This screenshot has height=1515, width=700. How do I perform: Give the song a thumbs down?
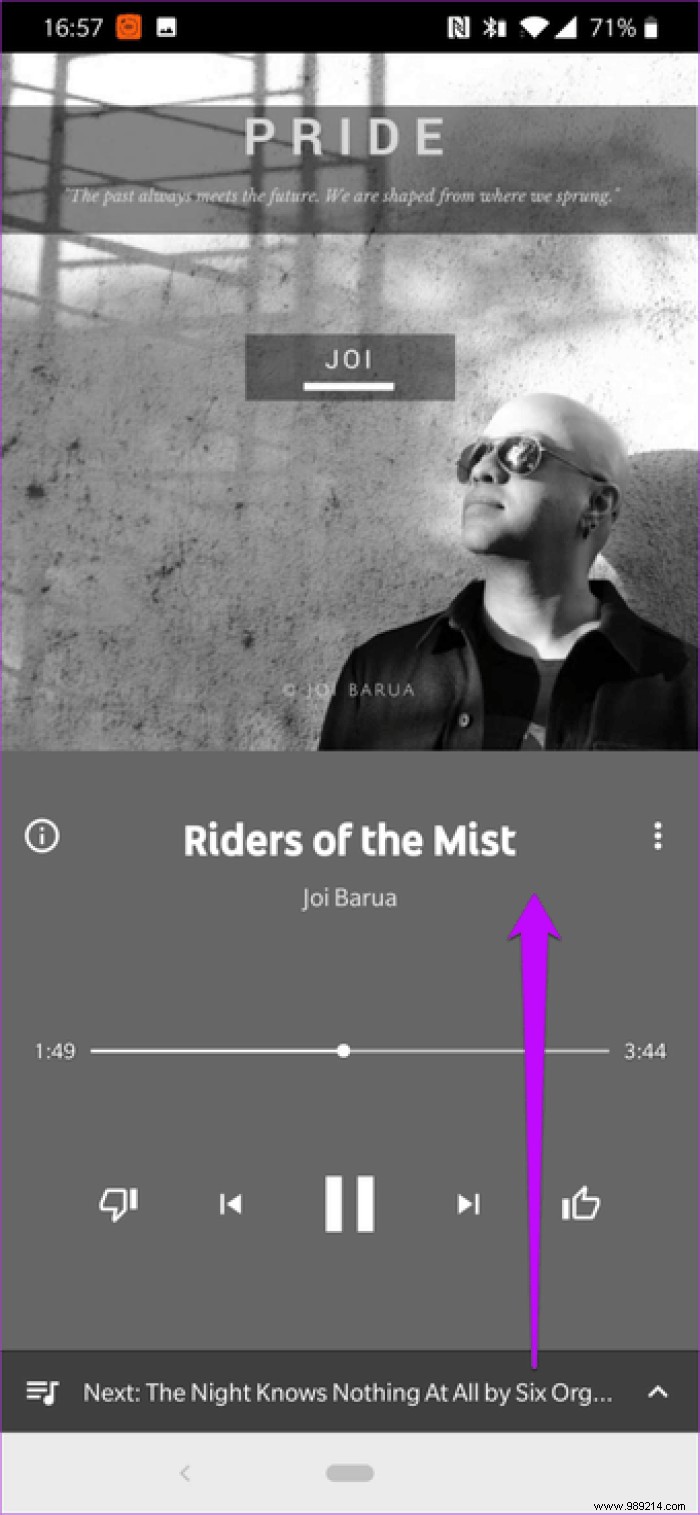(118, 1204)
